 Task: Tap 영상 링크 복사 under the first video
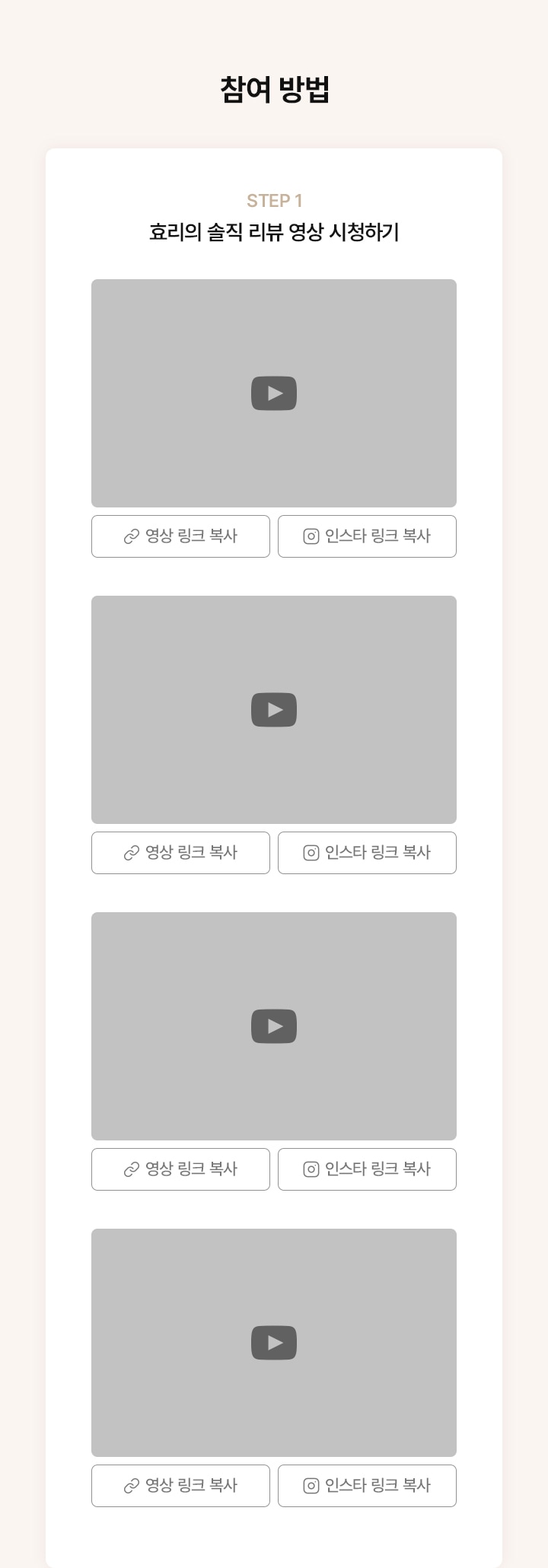180,536
